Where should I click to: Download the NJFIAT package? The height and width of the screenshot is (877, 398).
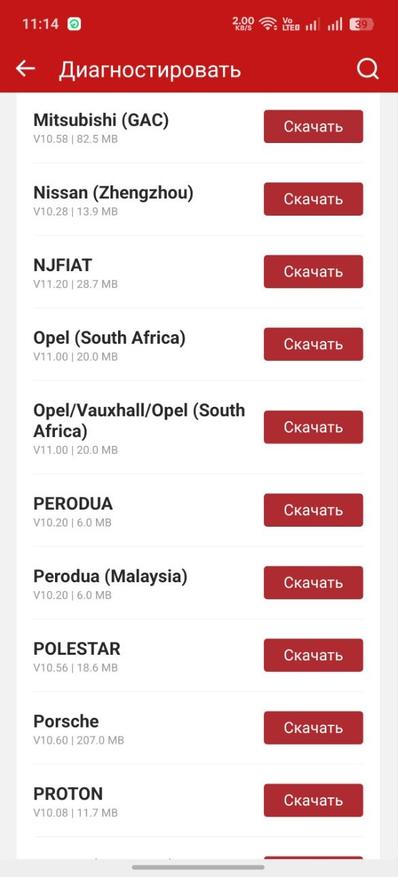click(313, 272)
